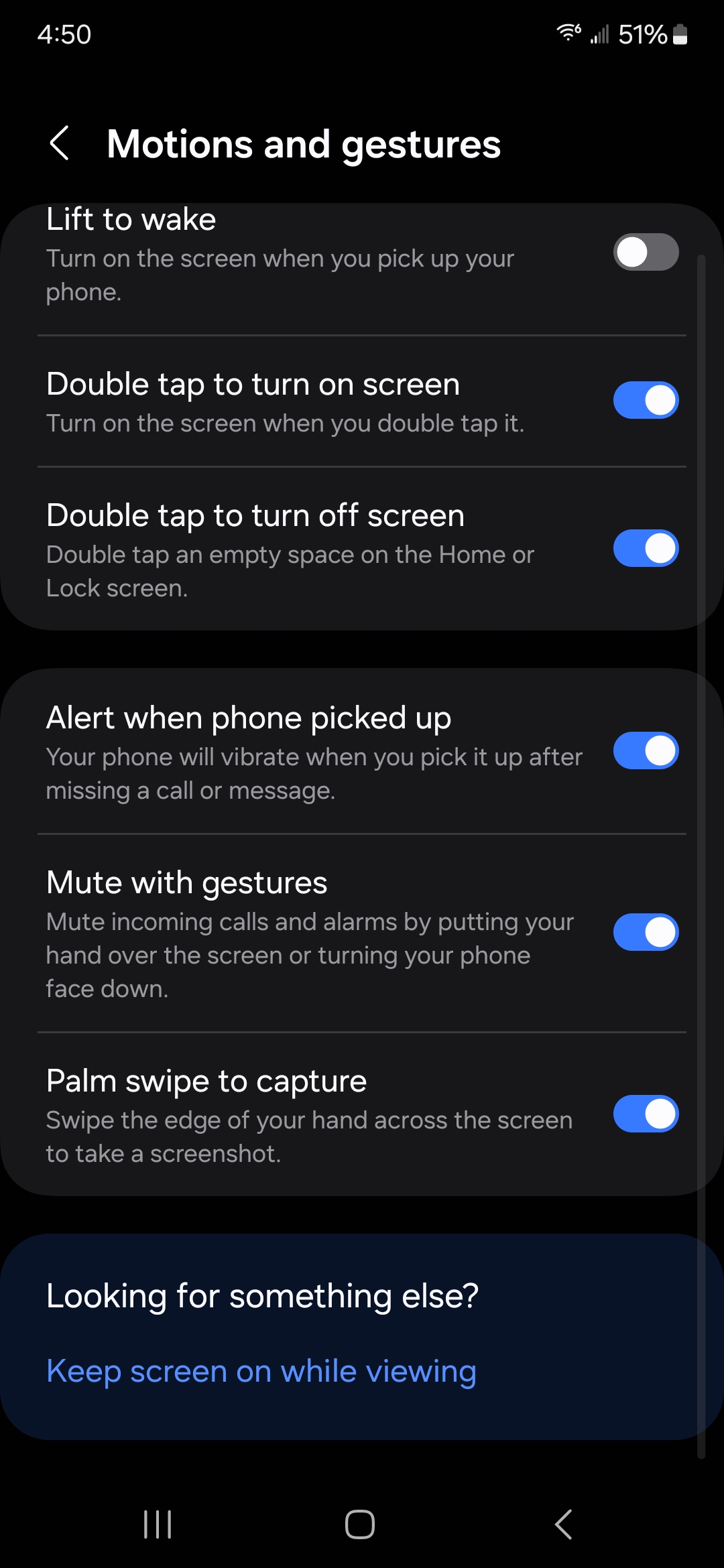Go back from Motions and gestures

59,143
